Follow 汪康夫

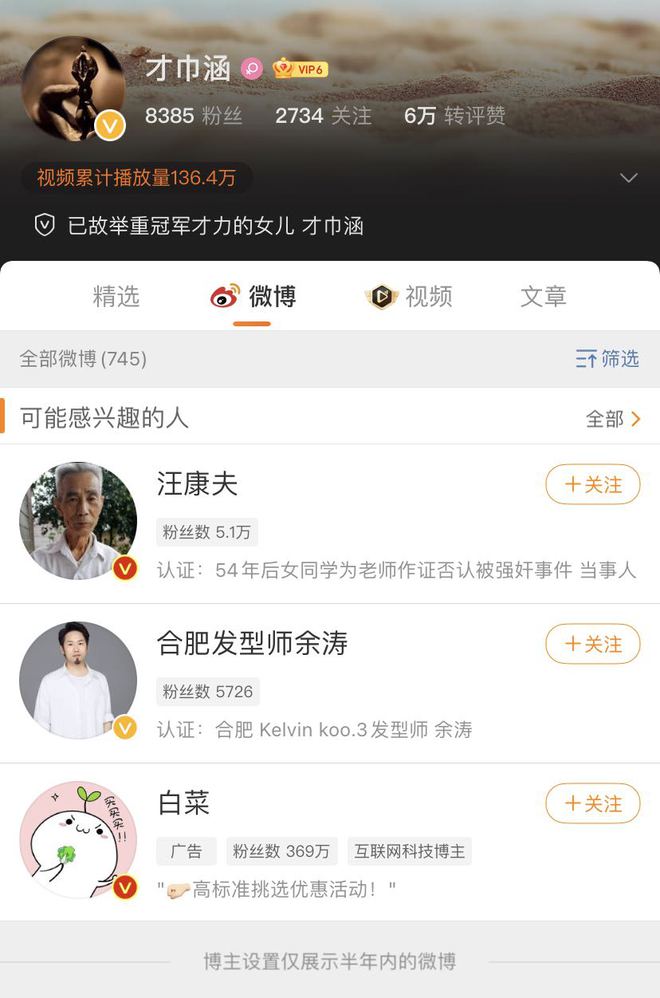pyautogui.click(x=592, y=485)
